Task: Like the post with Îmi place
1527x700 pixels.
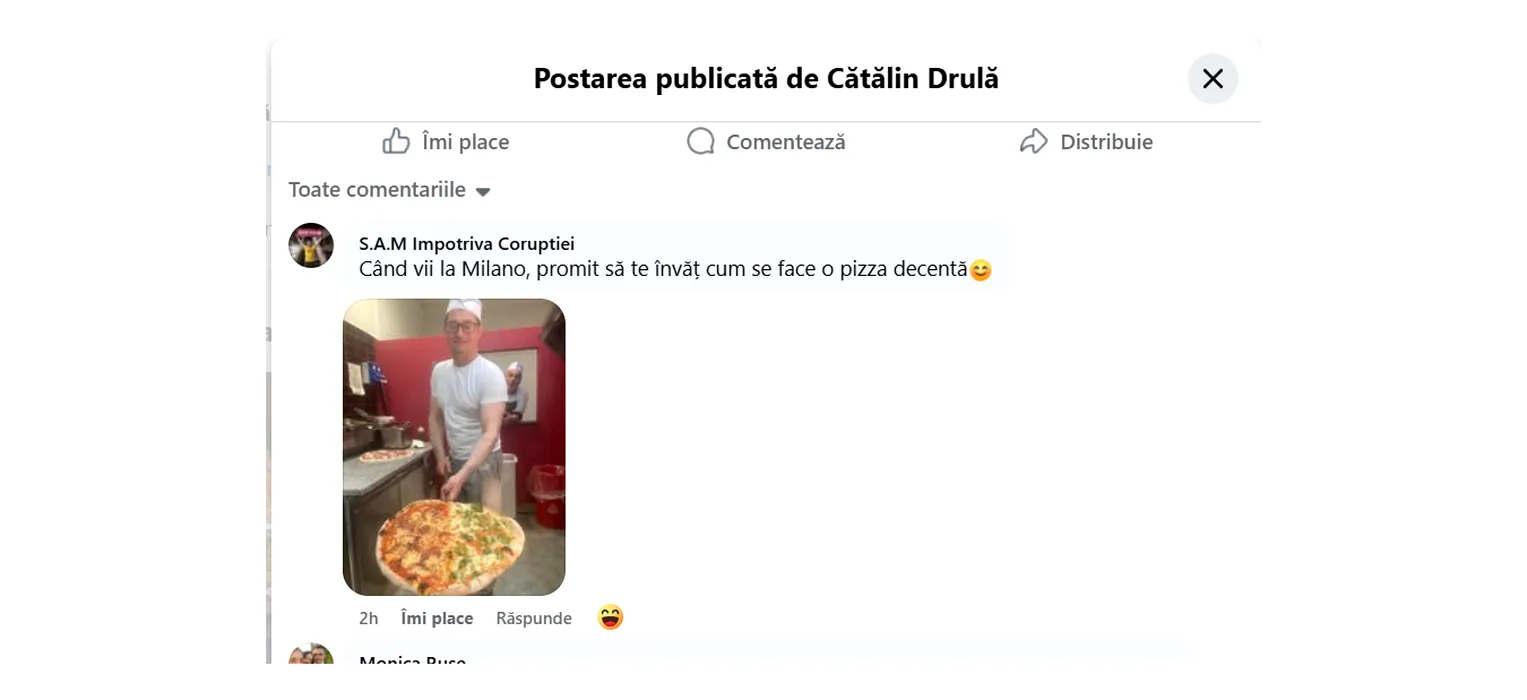Action: click(446, 142)
